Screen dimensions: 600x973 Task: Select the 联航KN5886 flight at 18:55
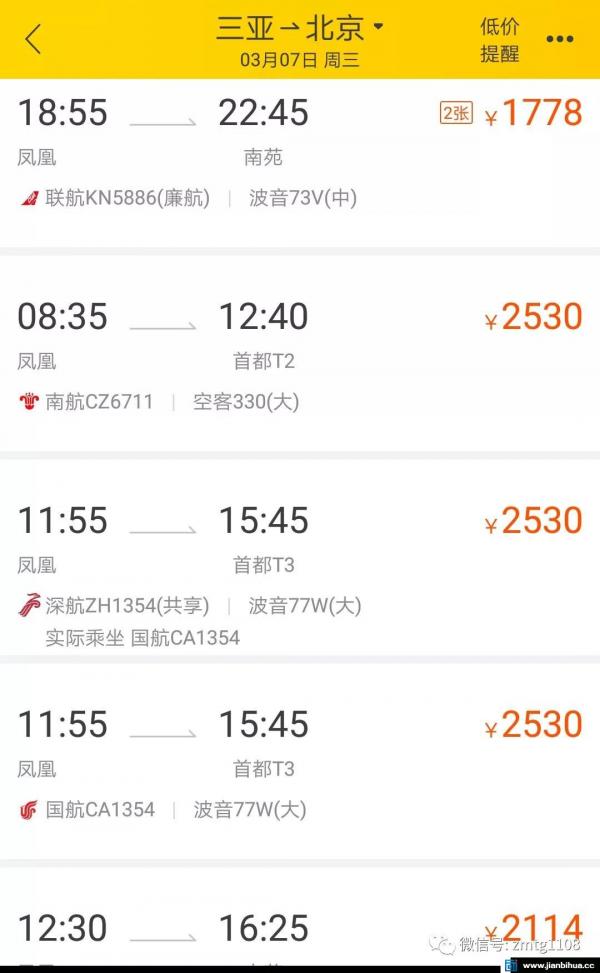(300, 164)
